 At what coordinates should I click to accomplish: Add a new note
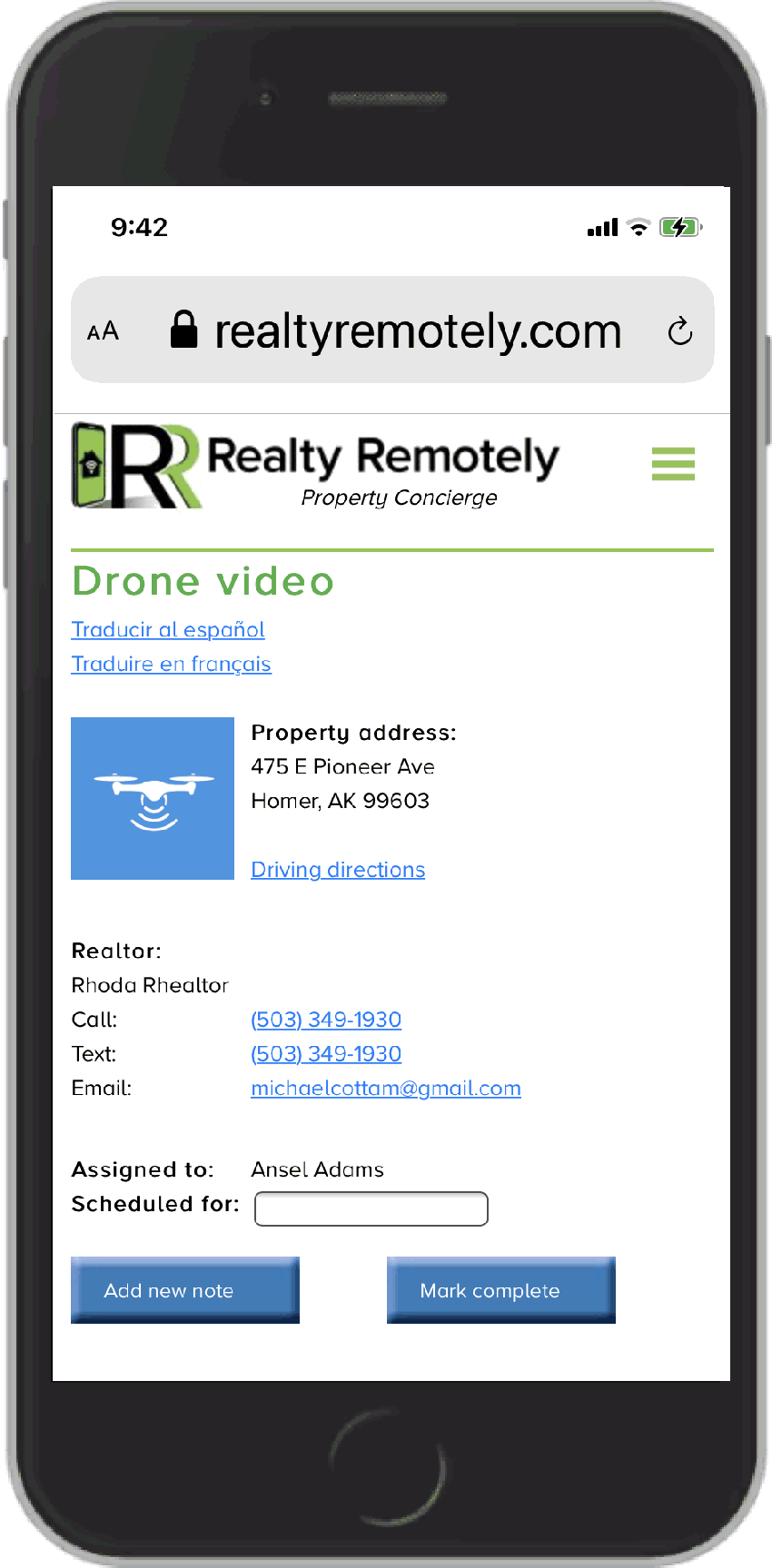click(x=185, y=1290)
